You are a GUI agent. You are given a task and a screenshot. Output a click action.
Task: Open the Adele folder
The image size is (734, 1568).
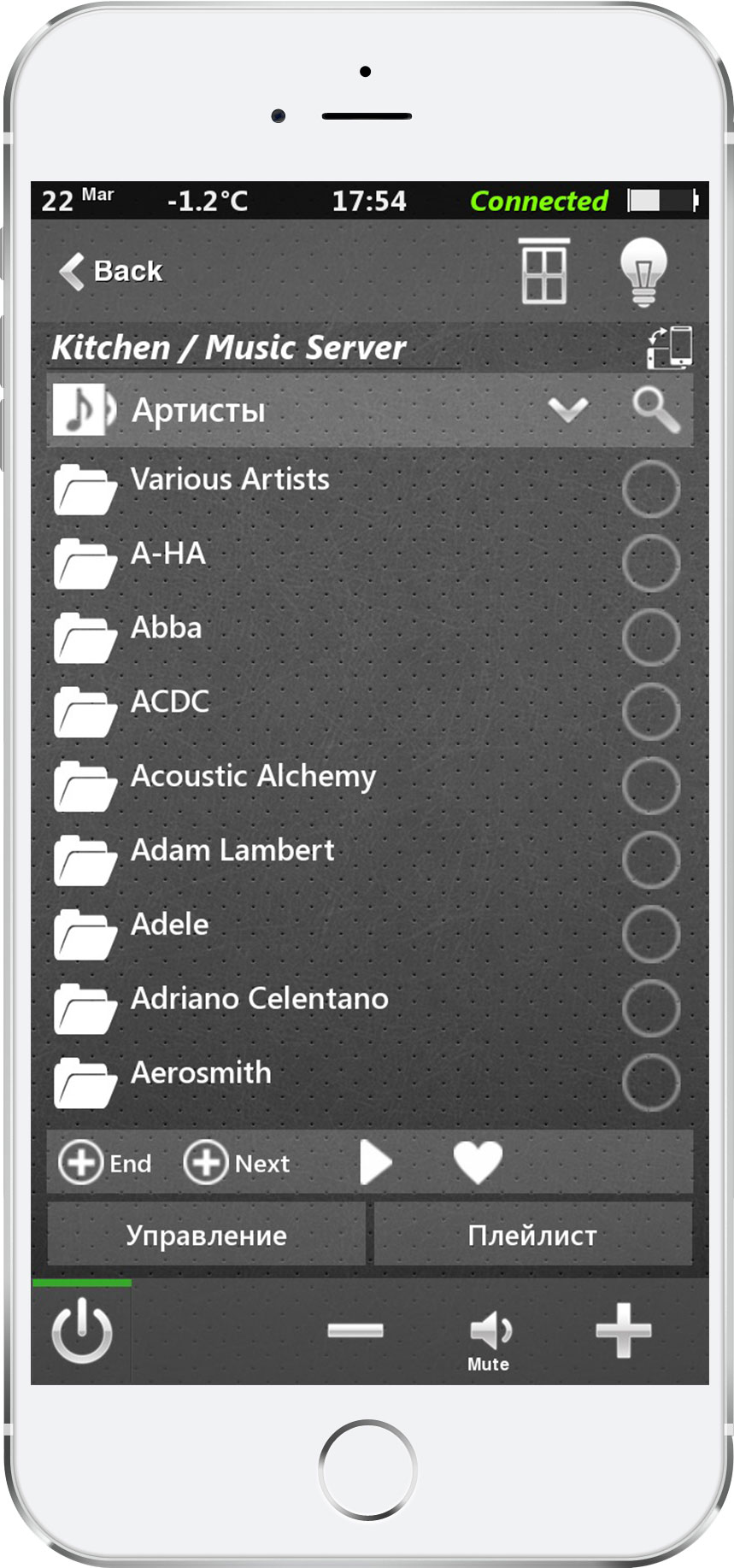coord(169,925)
